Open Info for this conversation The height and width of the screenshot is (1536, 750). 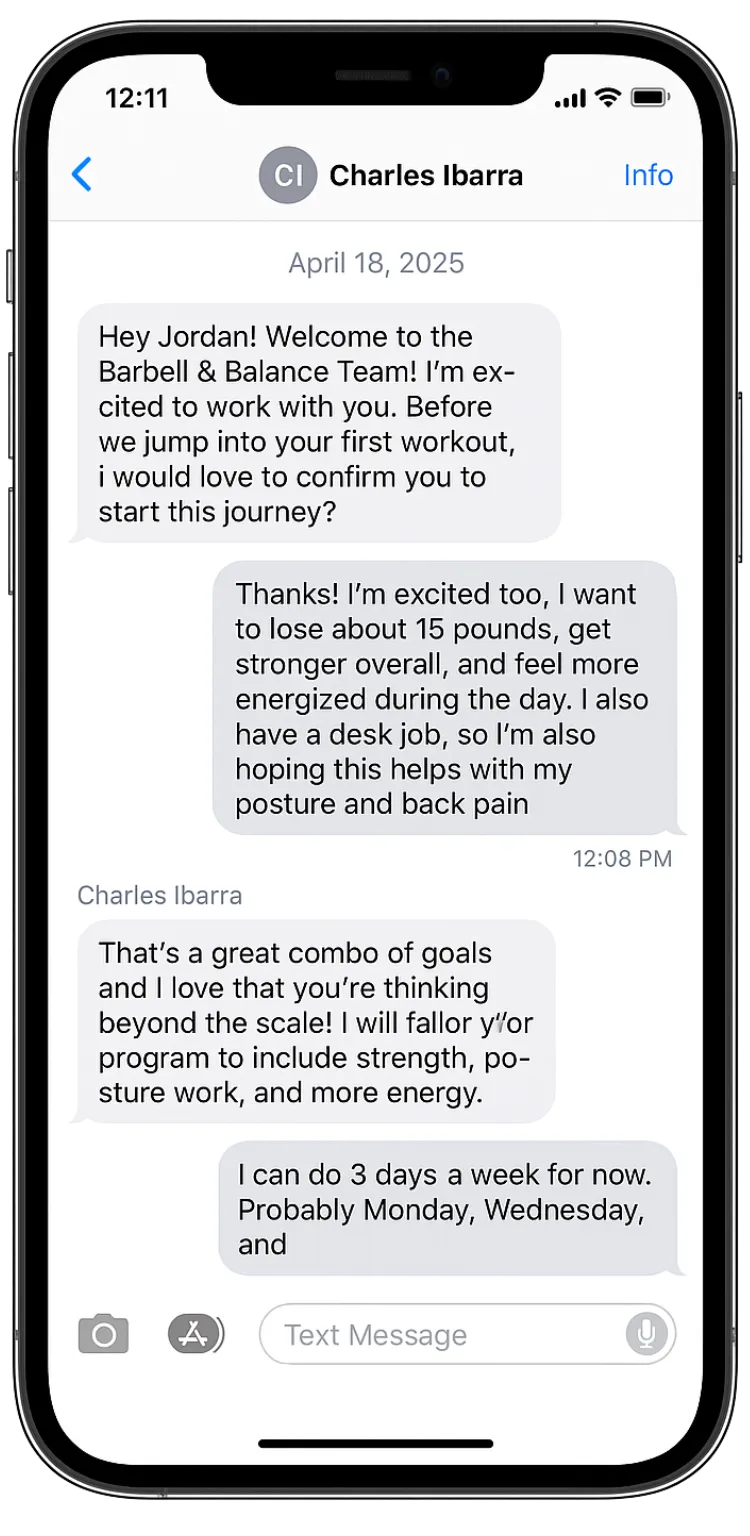pos(648,175)
